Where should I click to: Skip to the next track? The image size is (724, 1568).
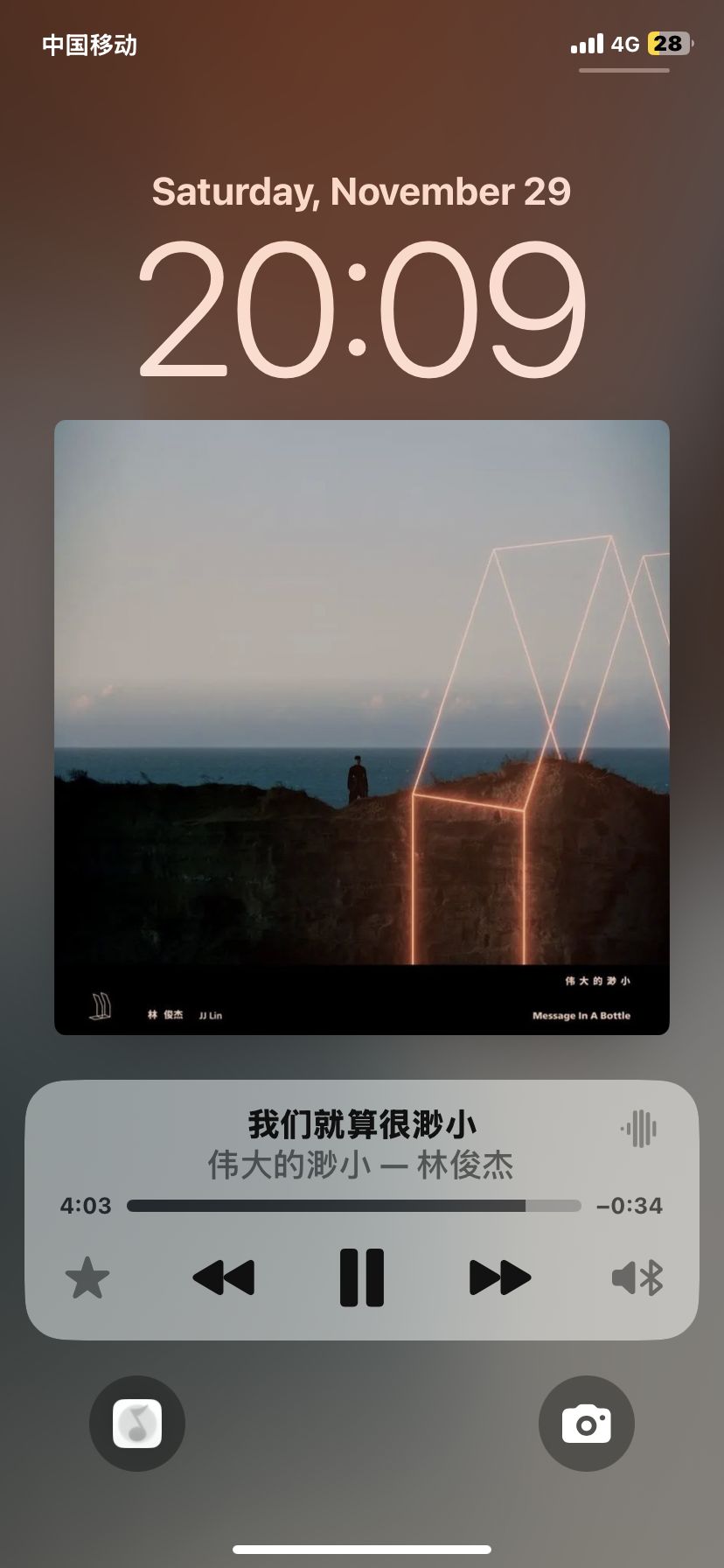point(499,1277)
